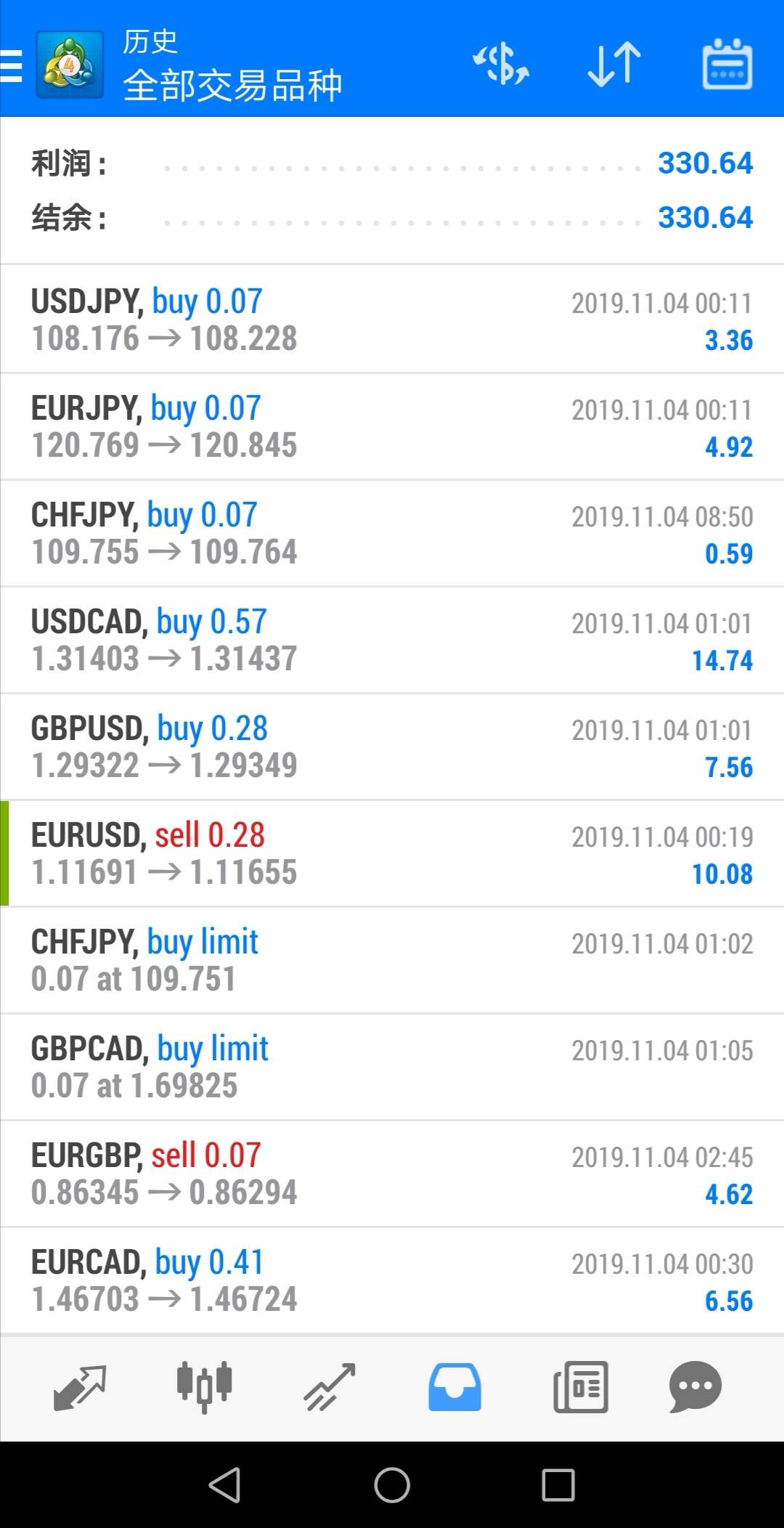
Task: Go to the chat messages tab
Action: click(x=695, y=1387)
